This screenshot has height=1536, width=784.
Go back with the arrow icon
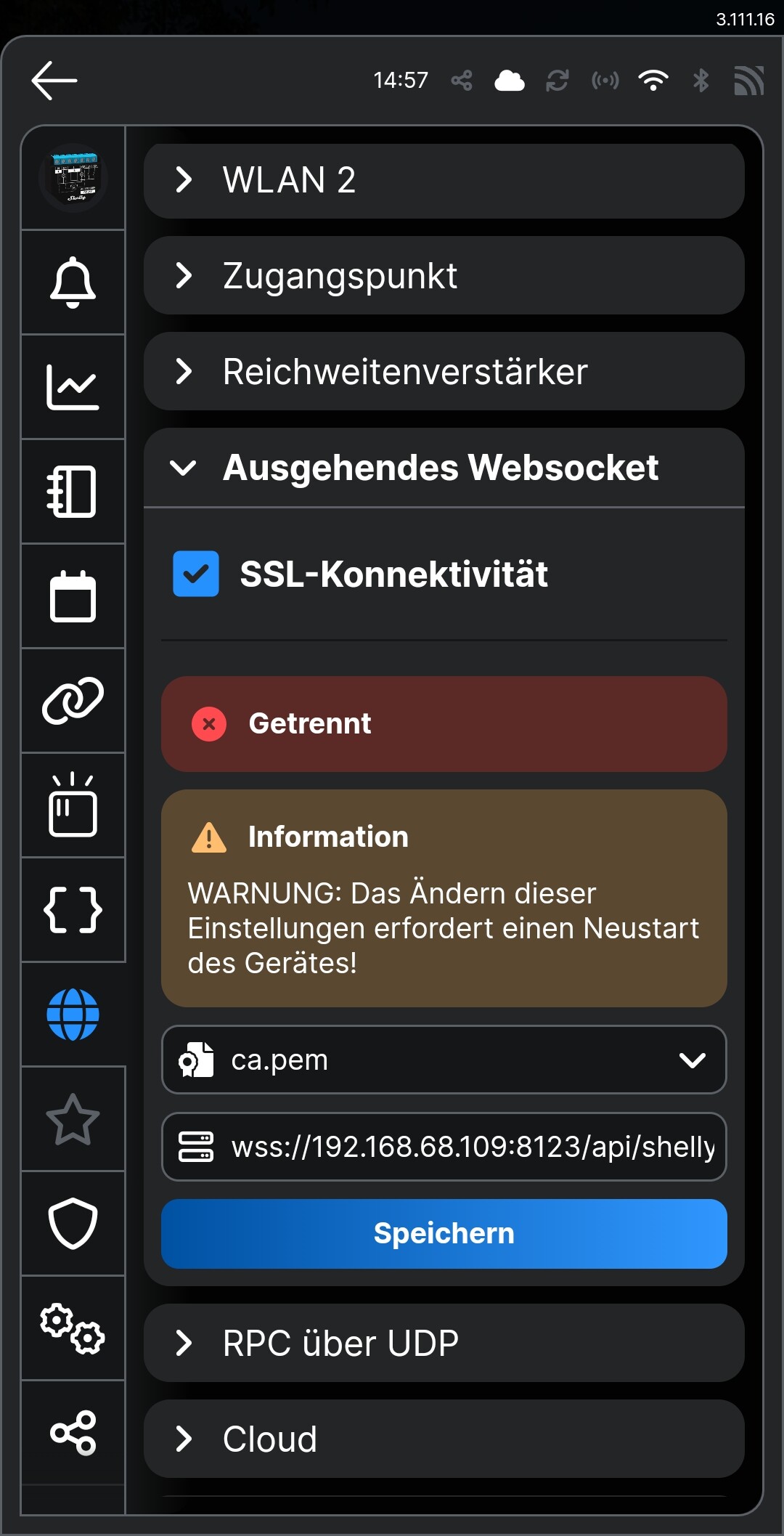54,80
